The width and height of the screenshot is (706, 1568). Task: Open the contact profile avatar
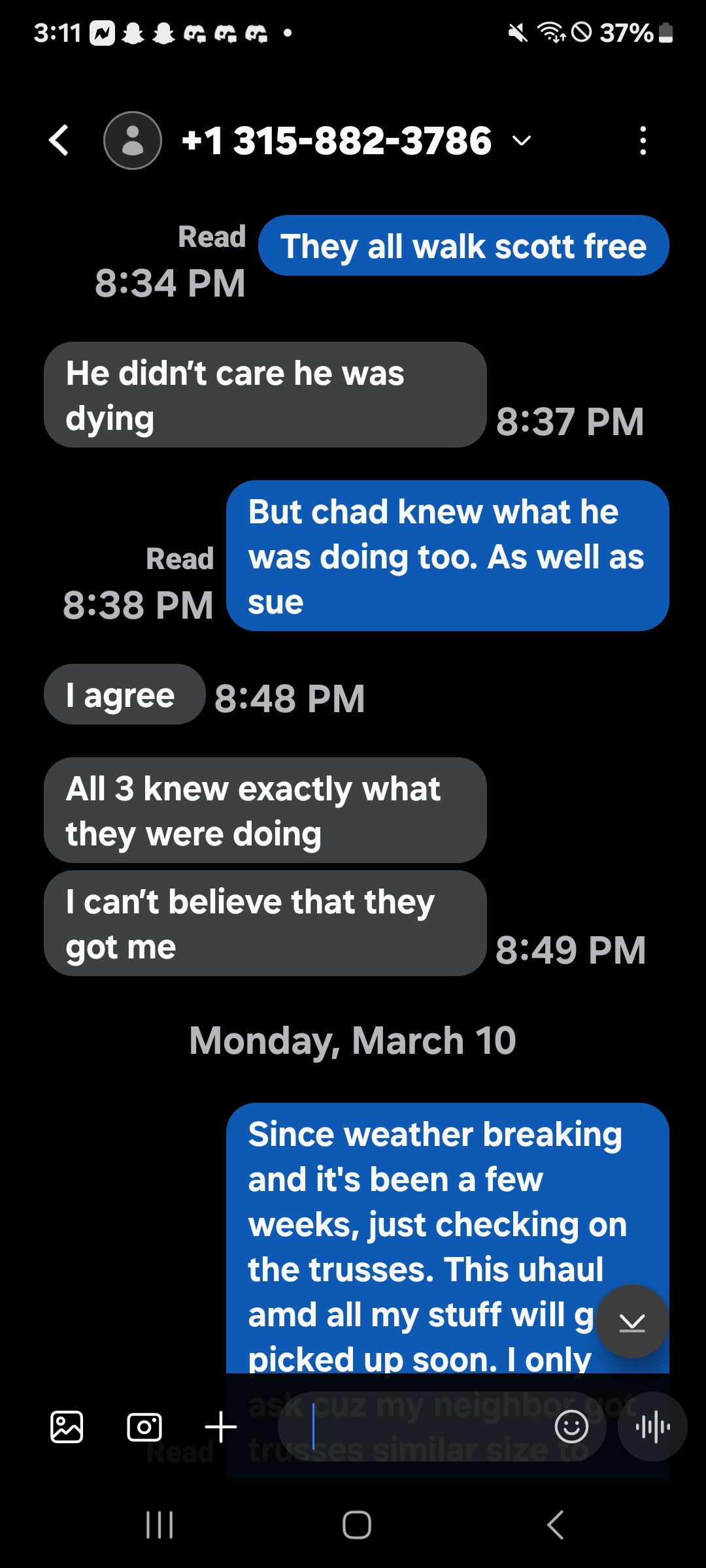[133, 140]
